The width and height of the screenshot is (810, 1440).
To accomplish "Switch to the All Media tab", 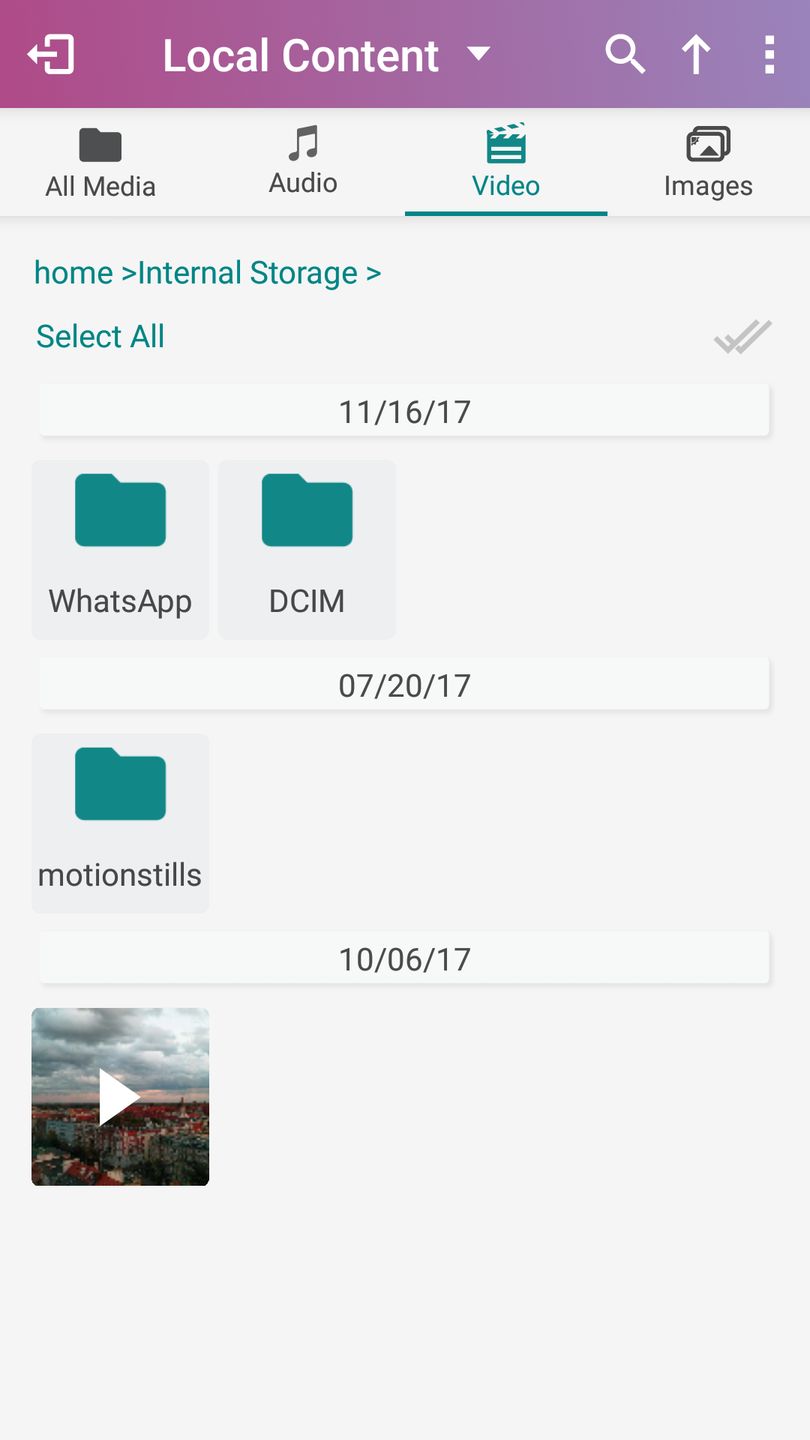I will [101, 163].
